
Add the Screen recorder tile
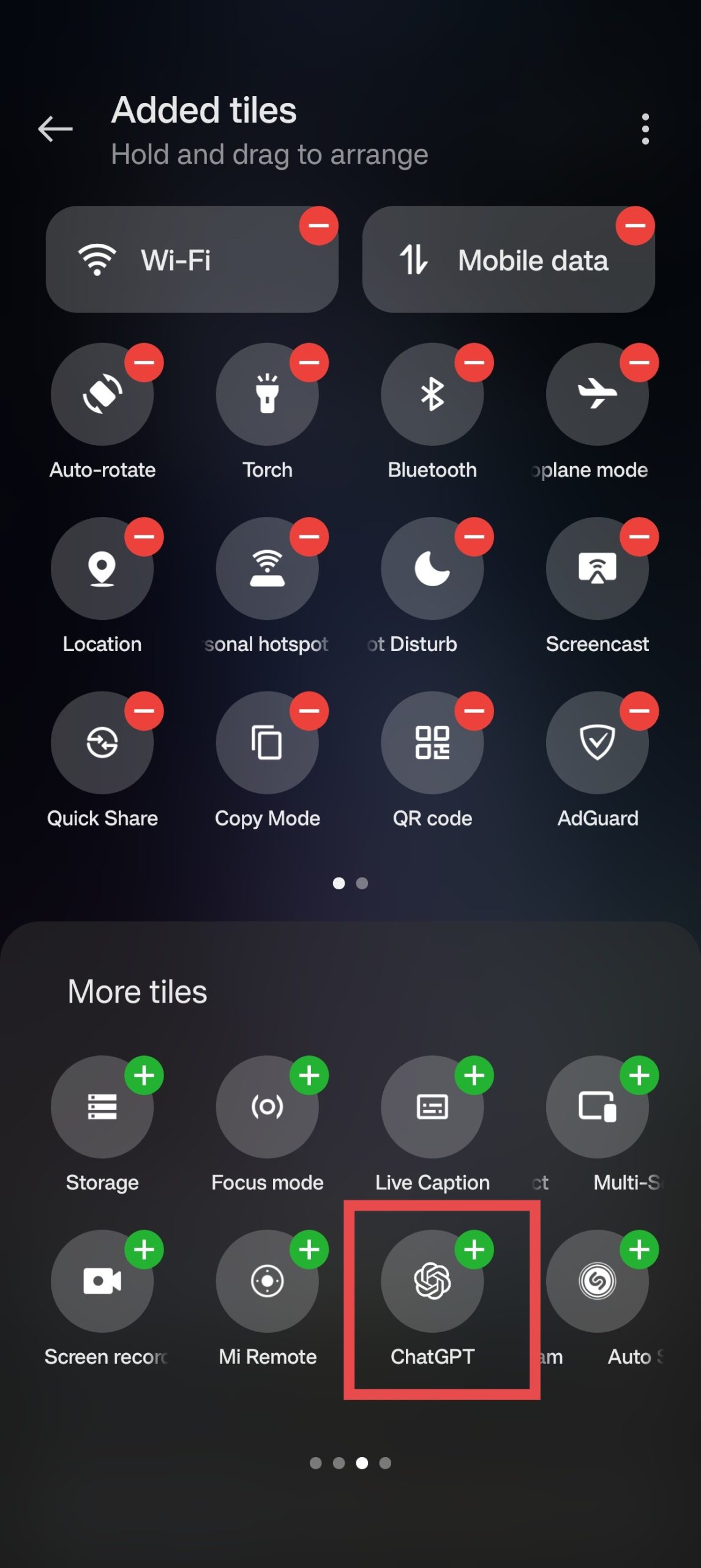click(x=144, y=1249)
